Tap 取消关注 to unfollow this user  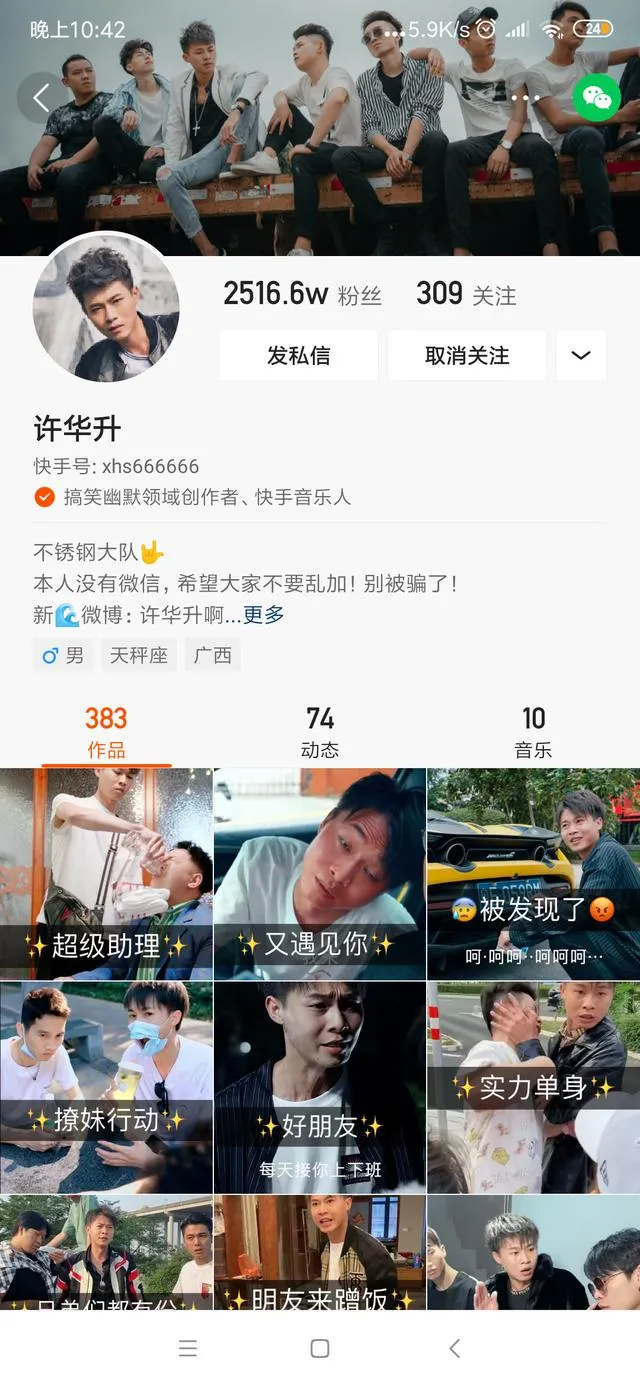[x=466, y=356]
